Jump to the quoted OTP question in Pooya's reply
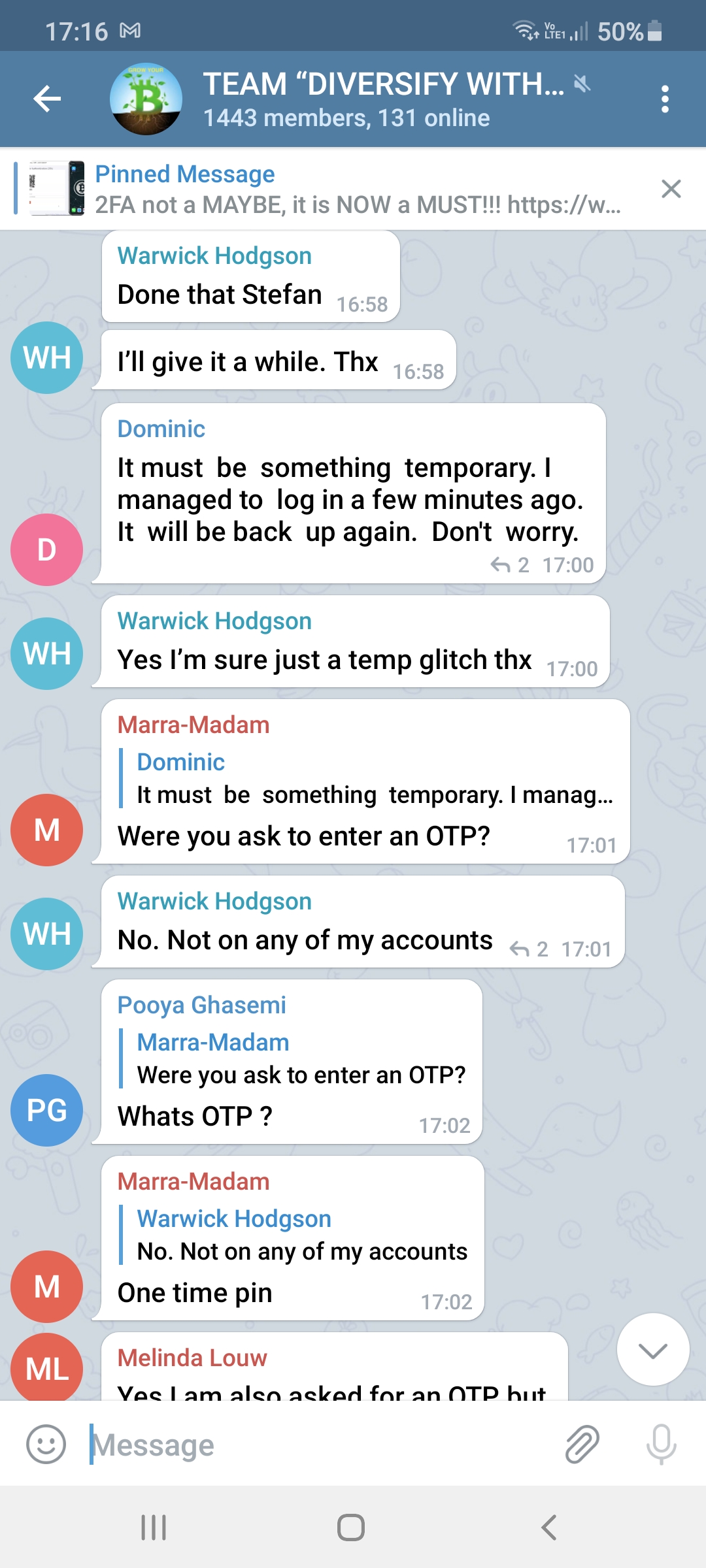706x1568 pixels. click(x=301, y=1059)
